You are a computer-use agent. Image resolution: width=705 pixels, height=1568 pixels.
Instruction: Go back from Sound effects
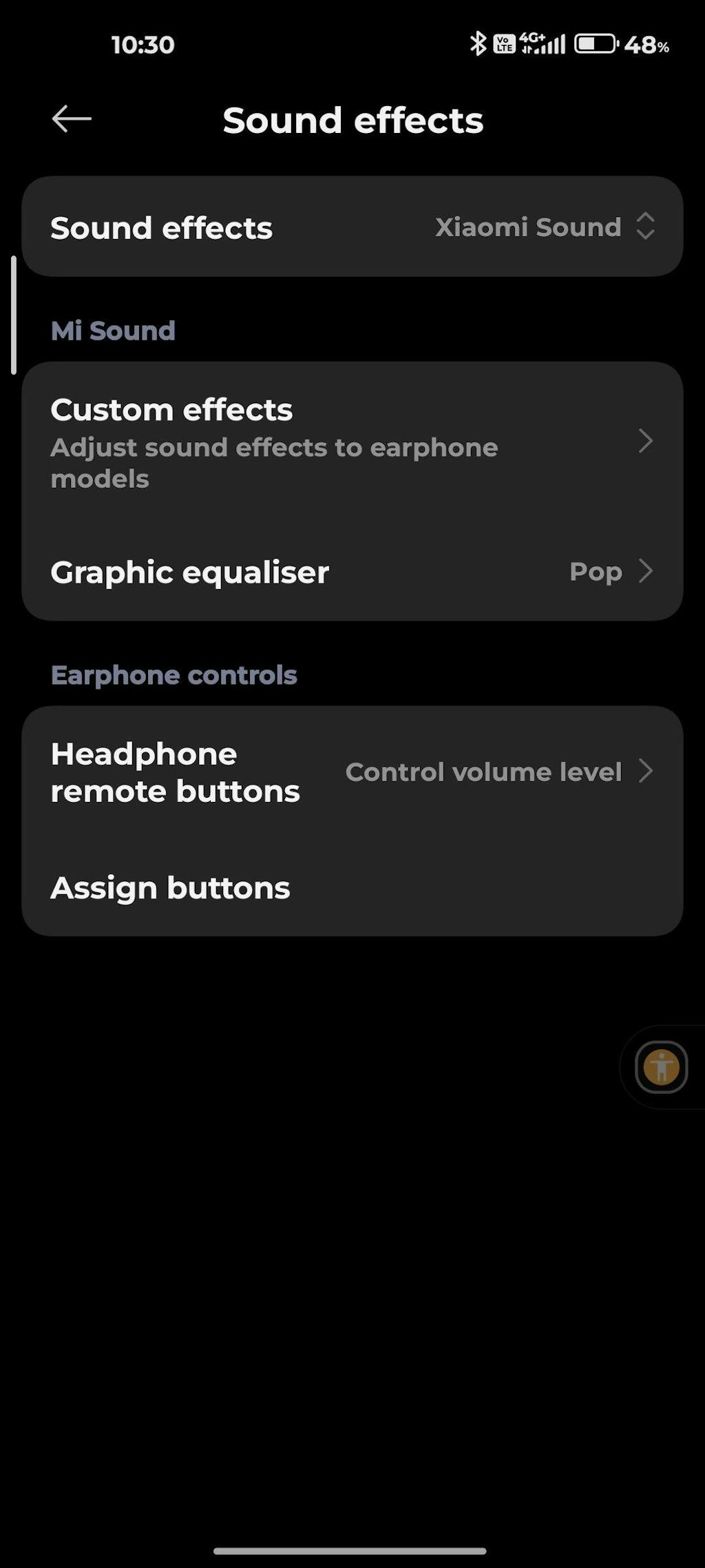(72, 119)
